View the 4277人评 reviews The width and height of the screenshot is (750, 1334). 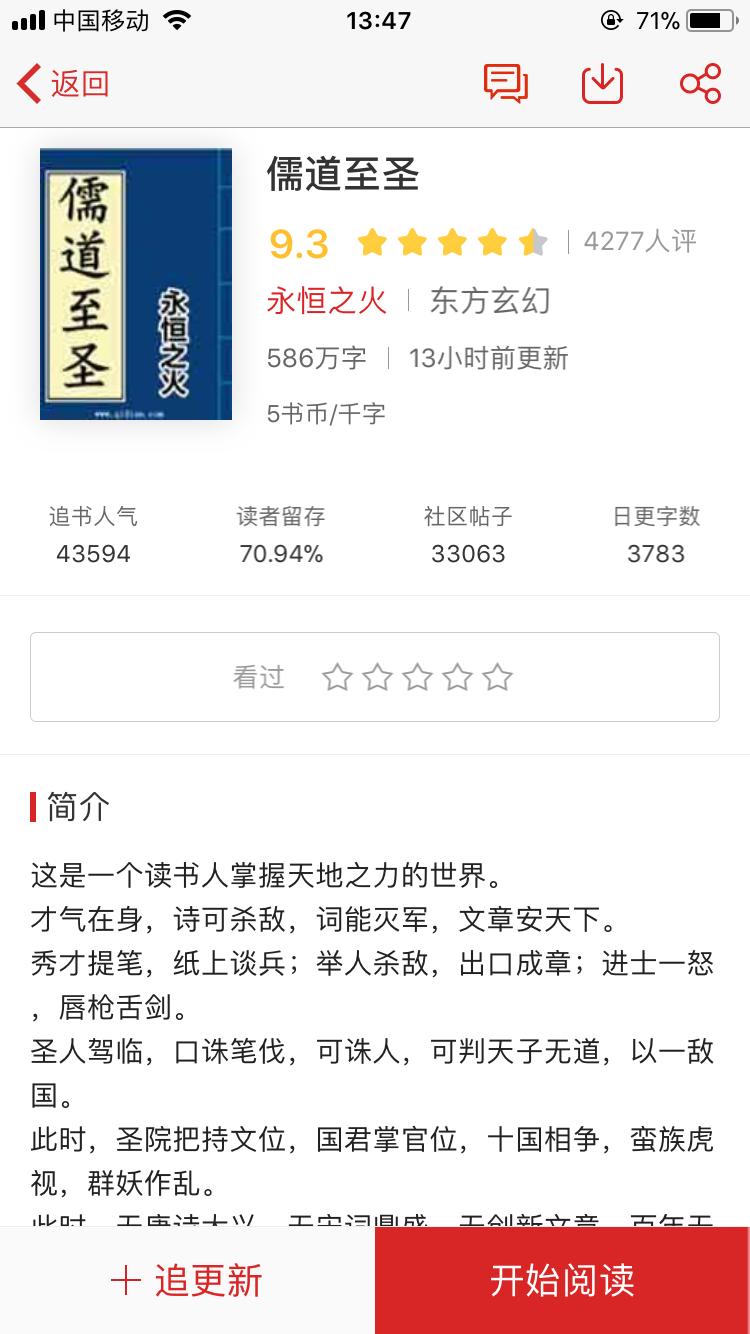[640, 241]
